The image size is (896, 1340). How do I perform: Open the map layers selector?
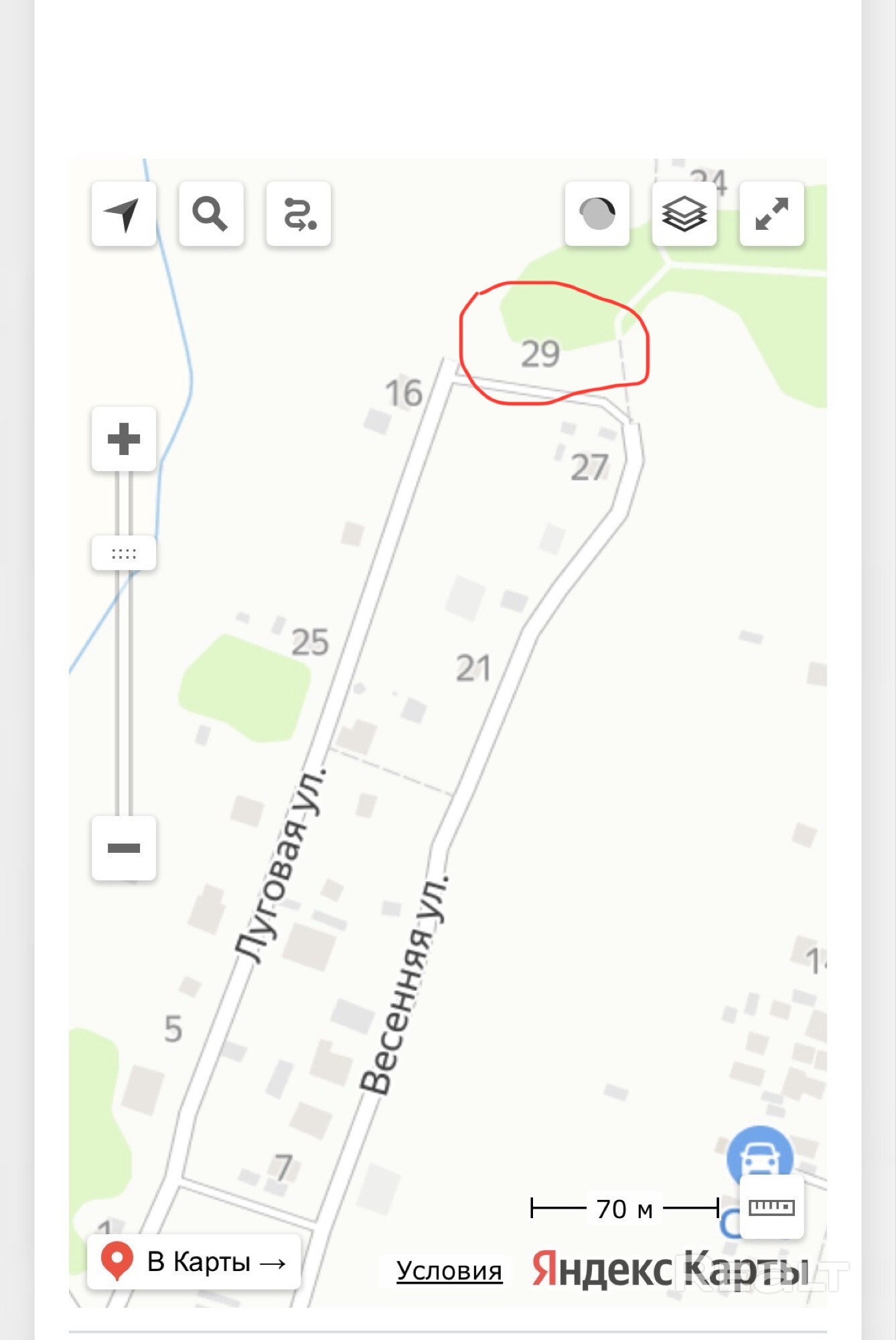(684, 214)
